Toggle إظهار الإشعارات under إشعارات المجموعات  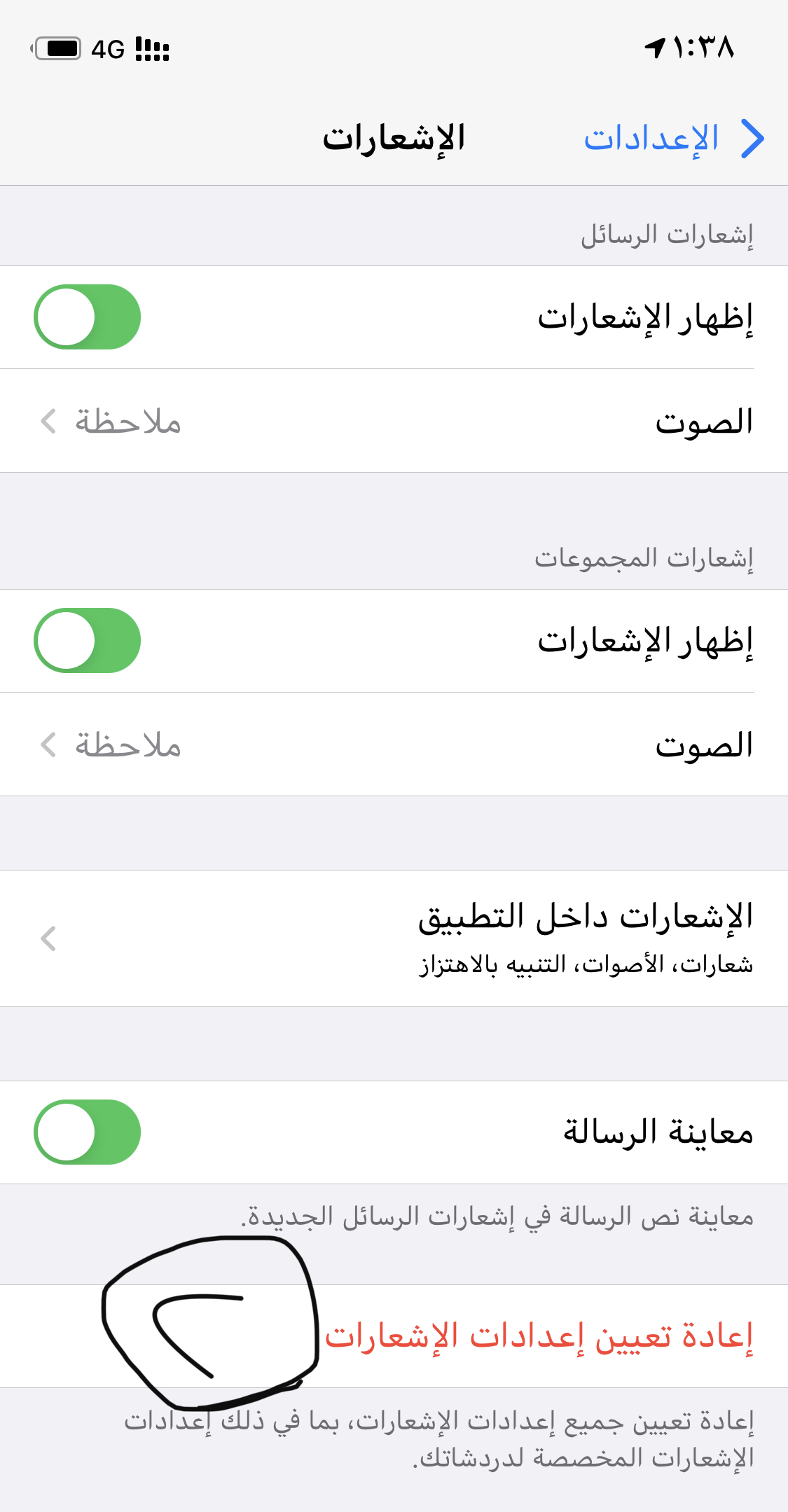coord(88,641)
